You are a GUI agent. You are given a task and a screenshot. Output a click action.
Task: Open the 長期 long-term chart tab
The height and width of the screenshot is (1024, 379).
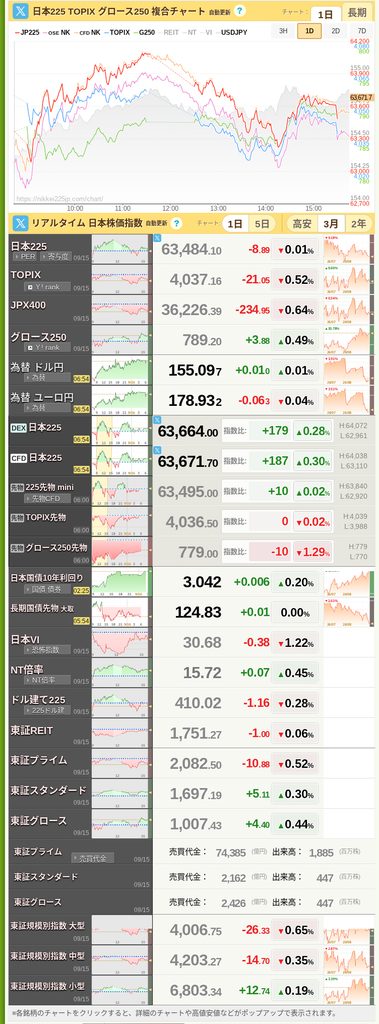pos(357,12)
